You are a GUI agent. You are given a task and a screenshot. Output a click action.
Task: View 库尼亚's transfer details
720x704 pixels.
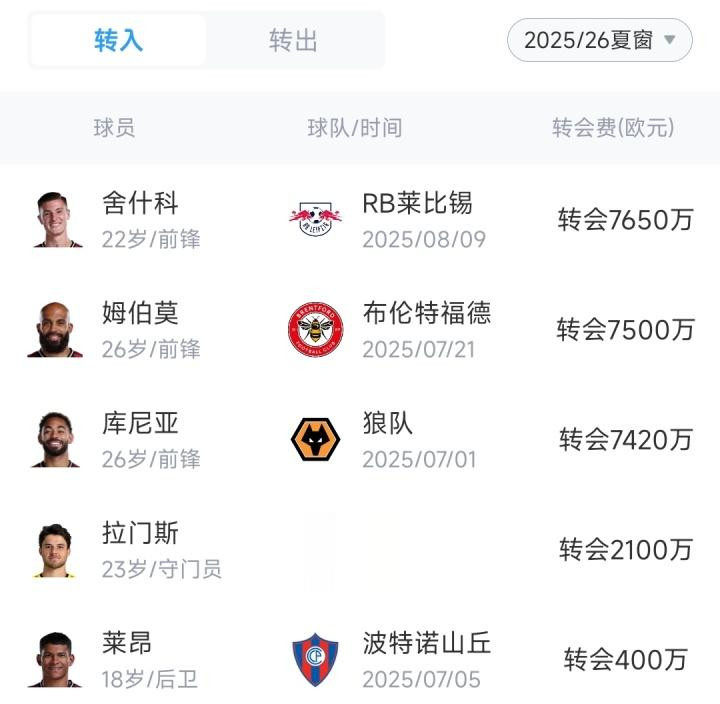[140, 440]
